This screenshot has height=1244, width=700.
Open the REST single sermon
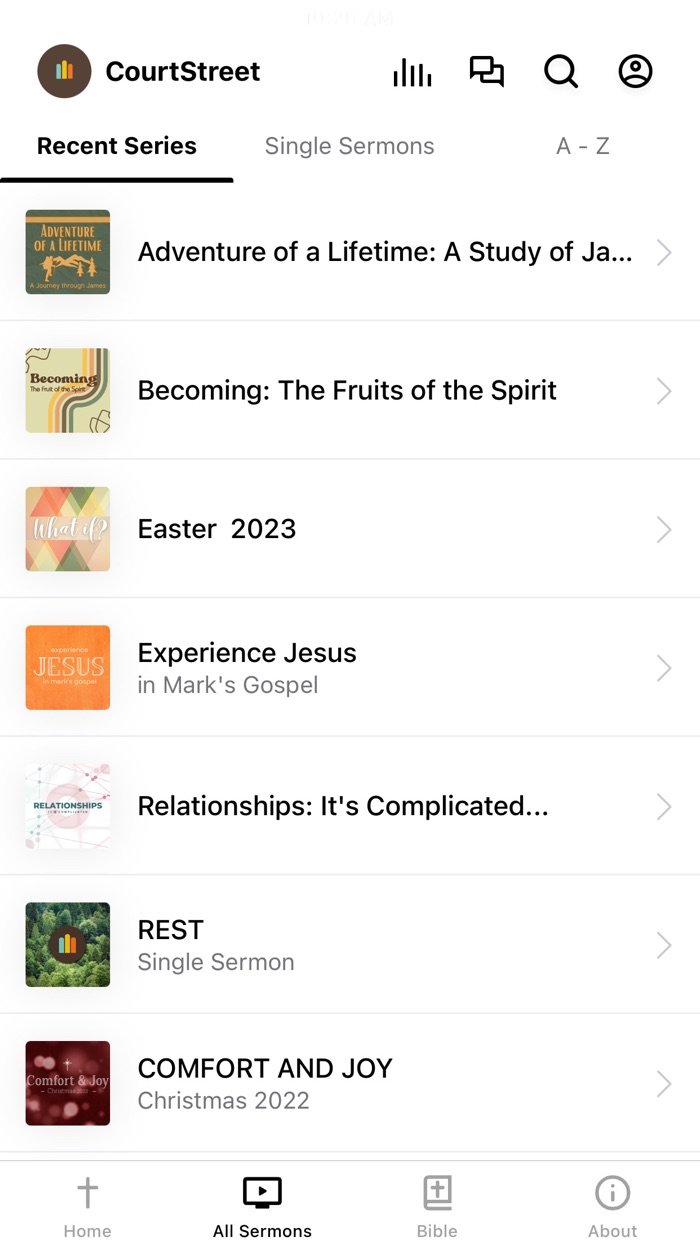tap(350, 944)
